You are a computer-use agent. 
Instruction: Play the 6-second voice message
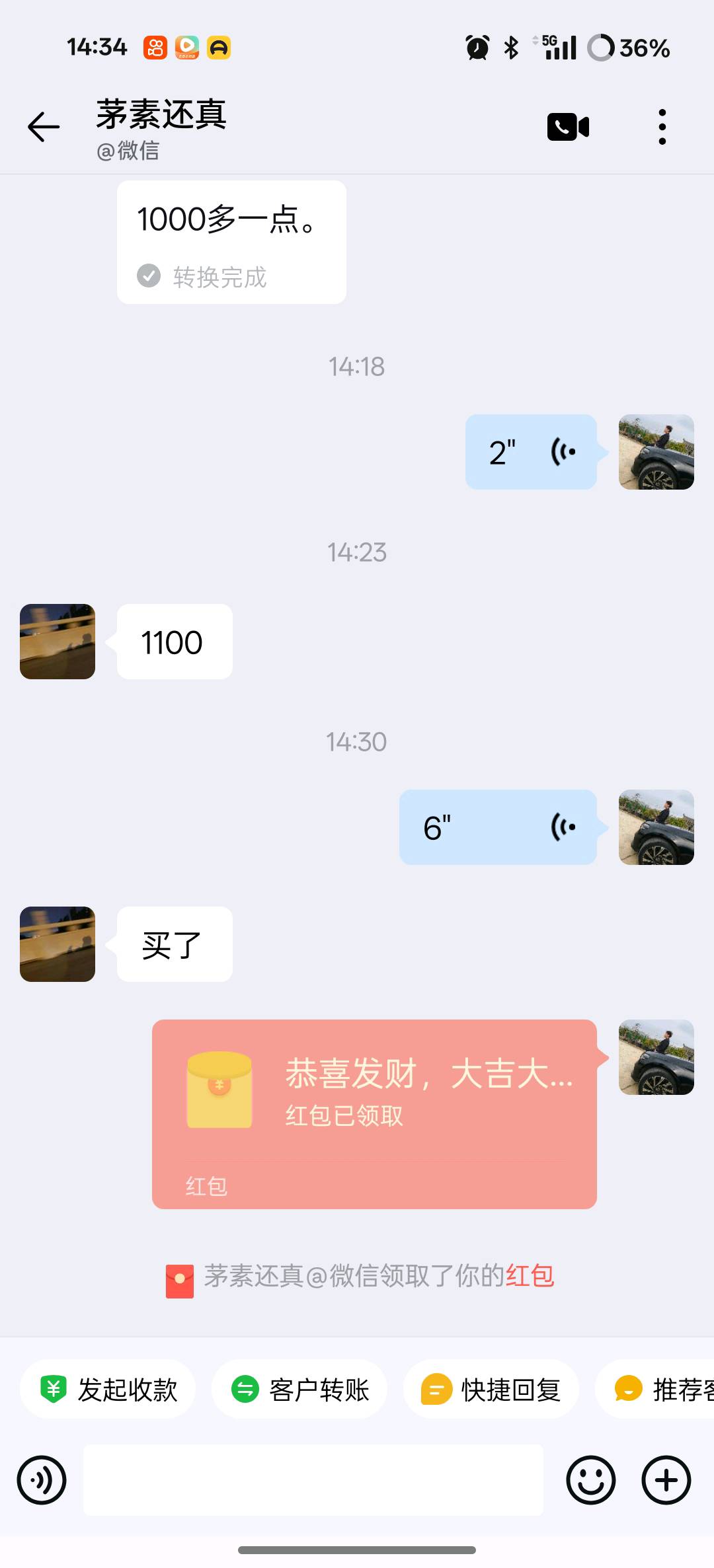coord(497,829)
